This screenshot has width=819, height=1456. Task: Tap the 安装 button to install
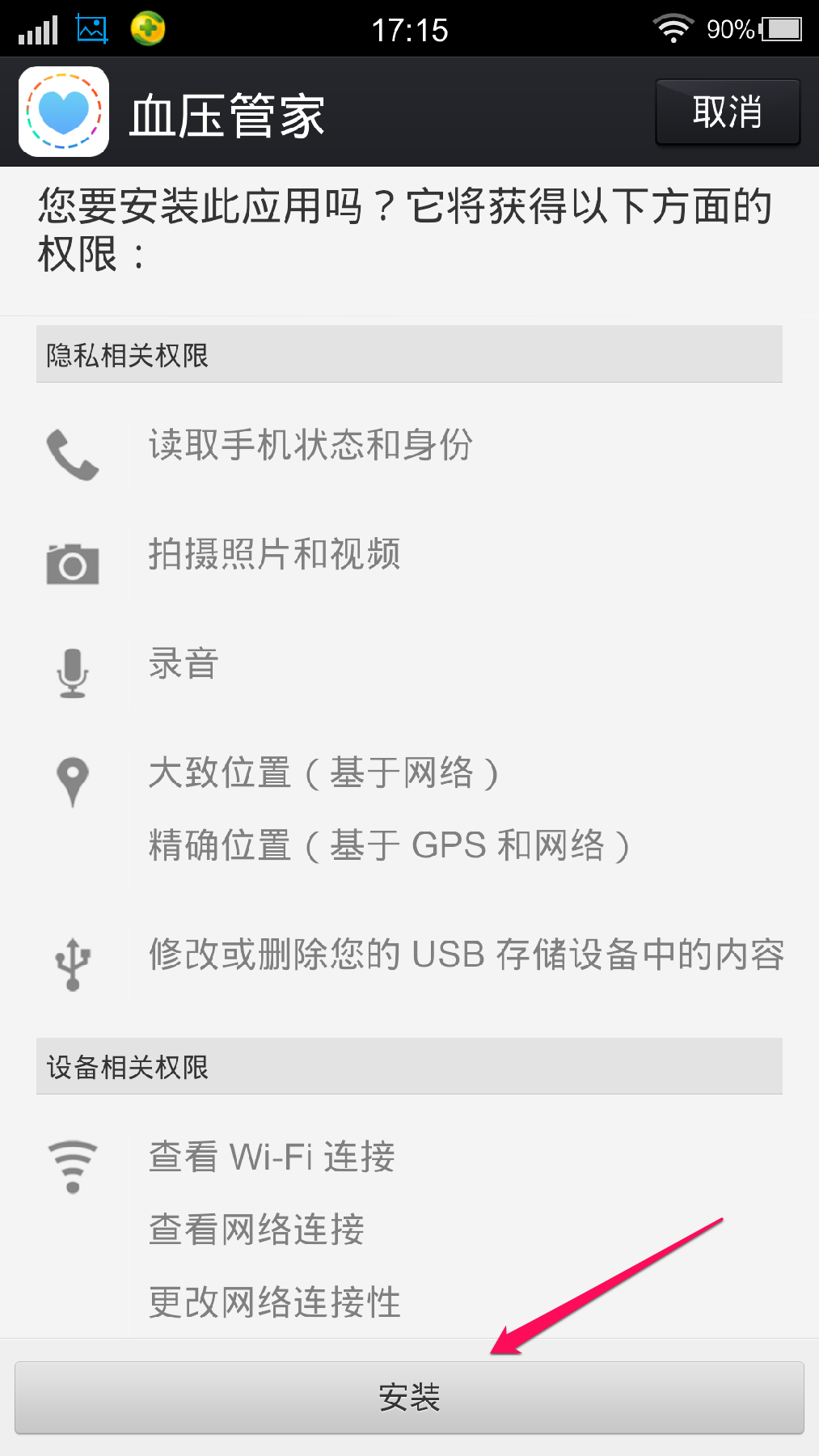409,1397
